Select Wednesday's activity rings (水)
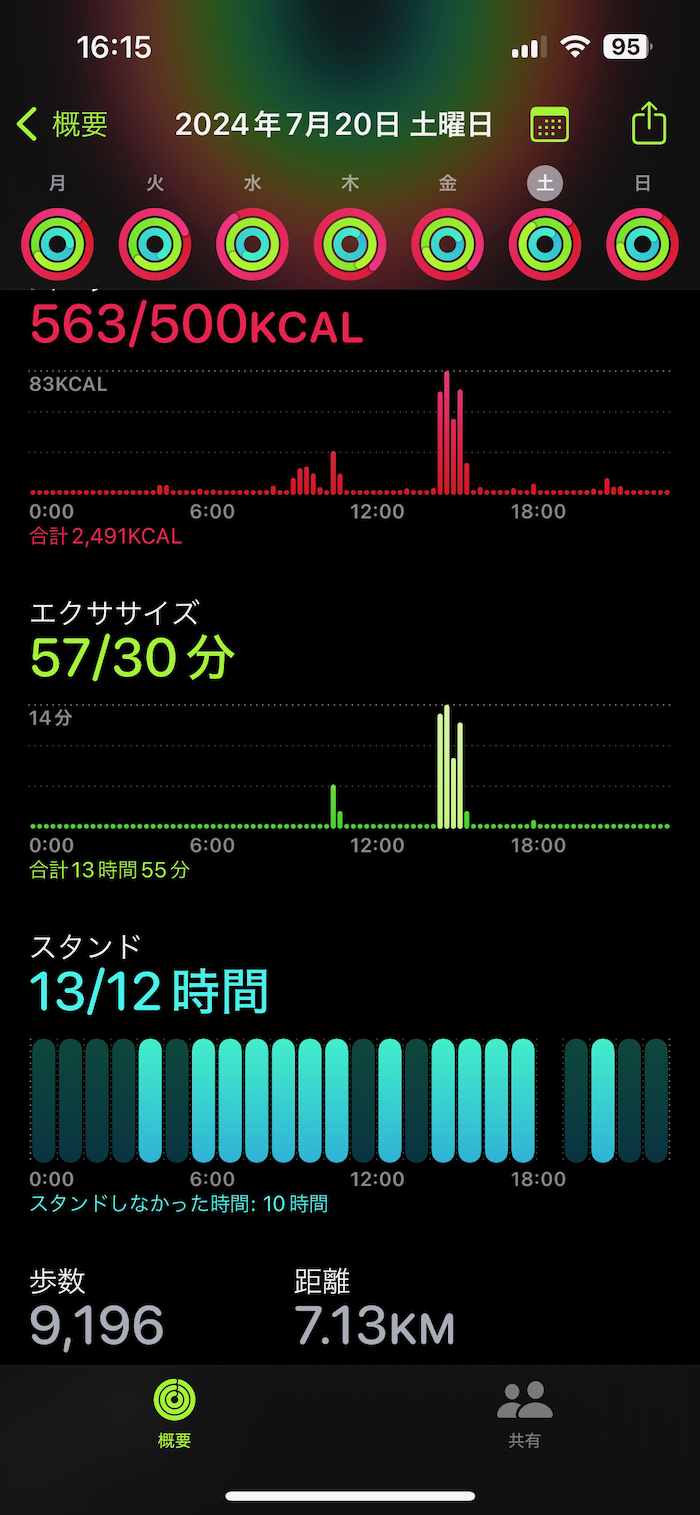Viewport: 700px width, 1515px height. (x=253, y=244)
